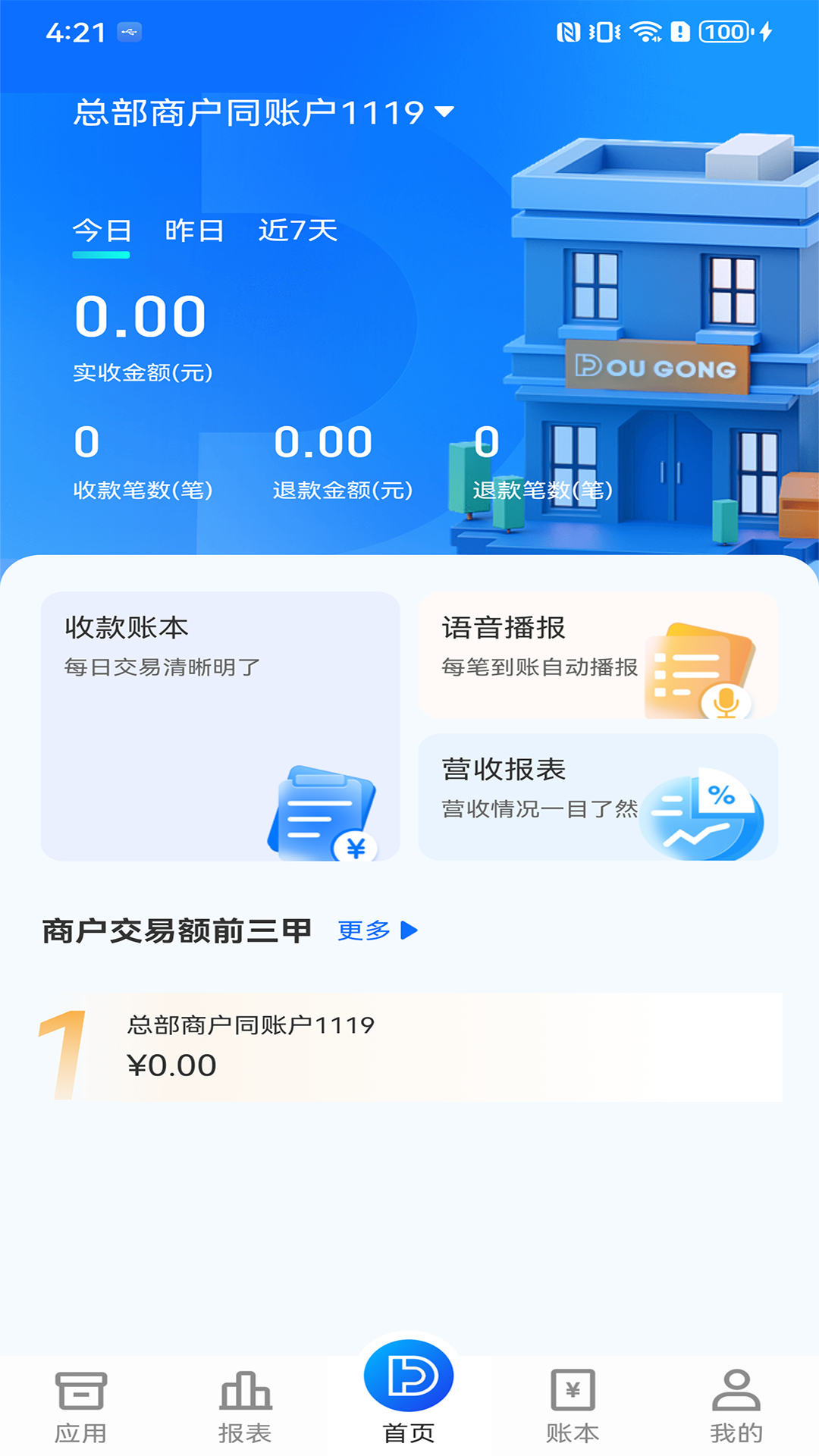Tap the battery level indicator in status bar

[723, 31]
